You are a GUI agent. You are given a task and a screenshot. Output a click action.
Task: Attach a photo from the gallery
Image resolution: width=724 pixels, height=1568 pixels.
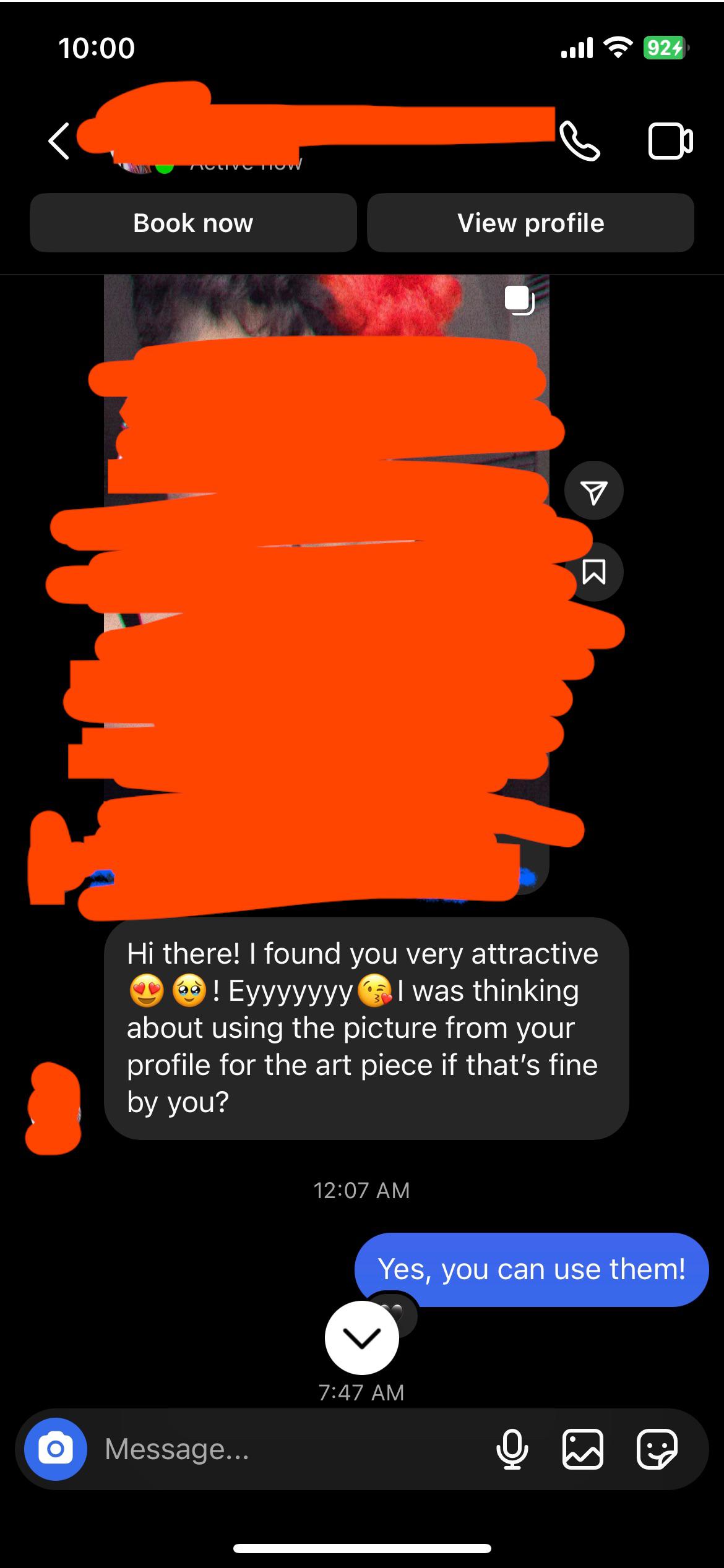582,1449
